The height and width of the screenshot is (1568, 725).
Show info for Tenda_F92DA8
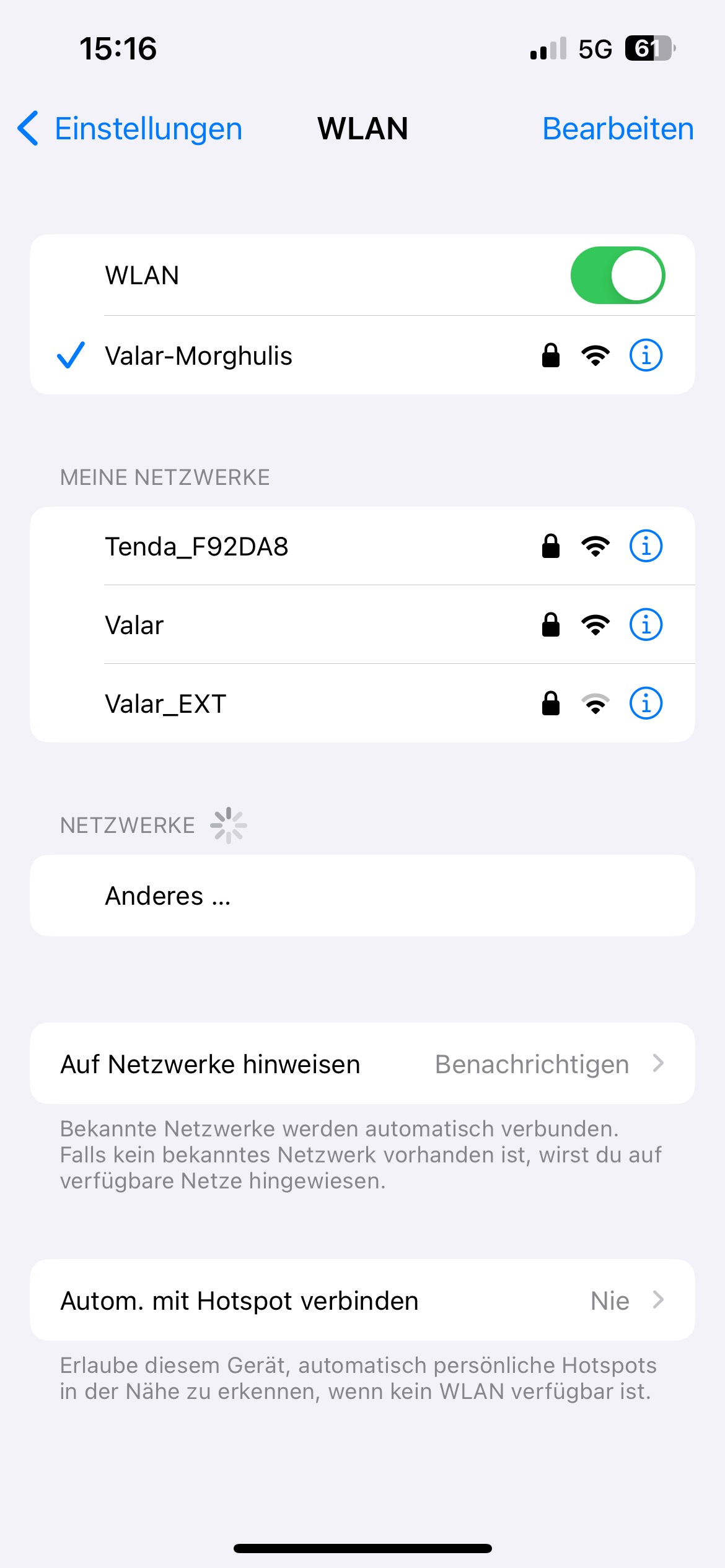tap(646, 546)
